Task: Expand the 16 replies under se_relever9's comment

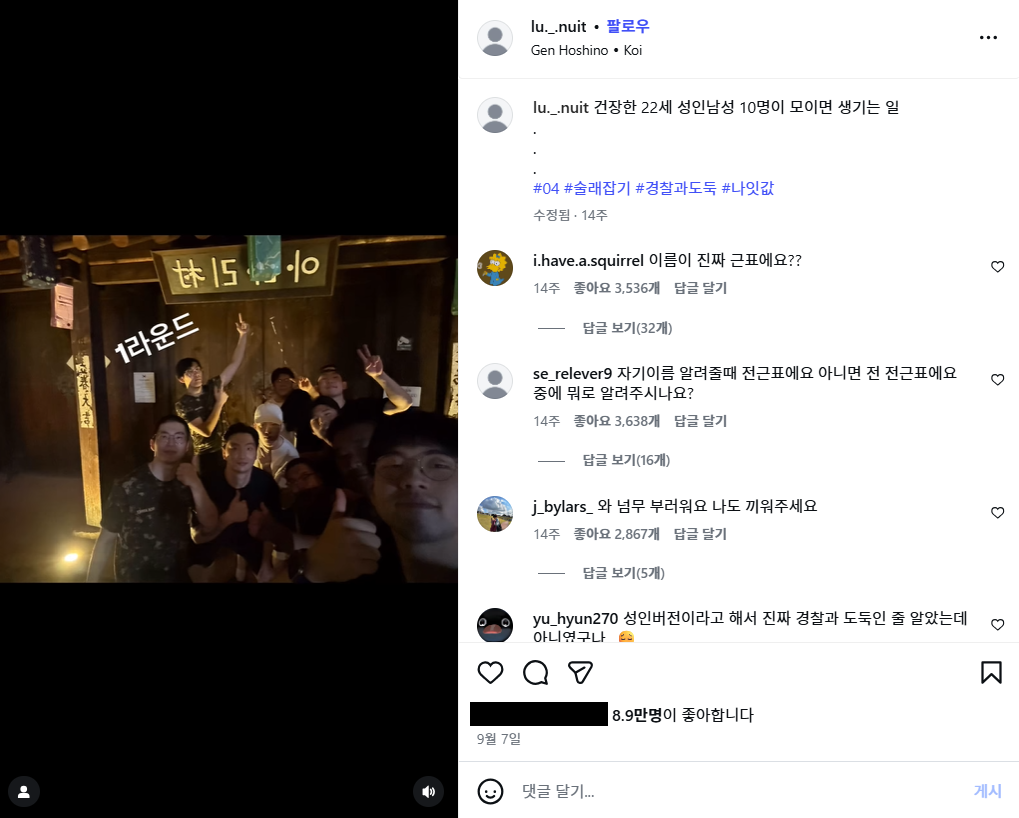Action: click(626, 460)
